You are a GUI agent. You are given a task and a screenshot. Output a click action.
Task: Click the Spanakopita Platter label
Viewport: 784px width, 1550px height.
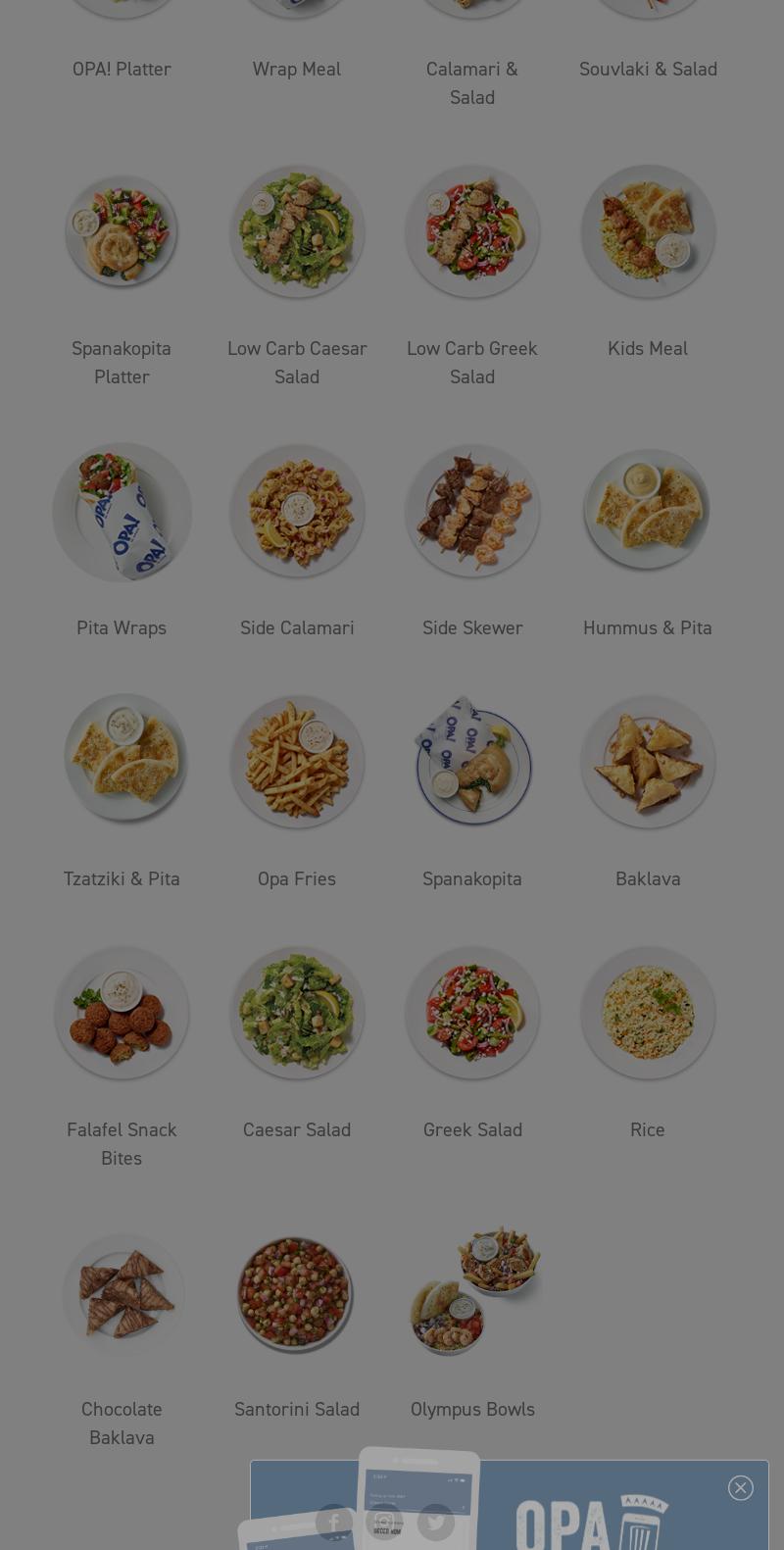click(122, 363)
